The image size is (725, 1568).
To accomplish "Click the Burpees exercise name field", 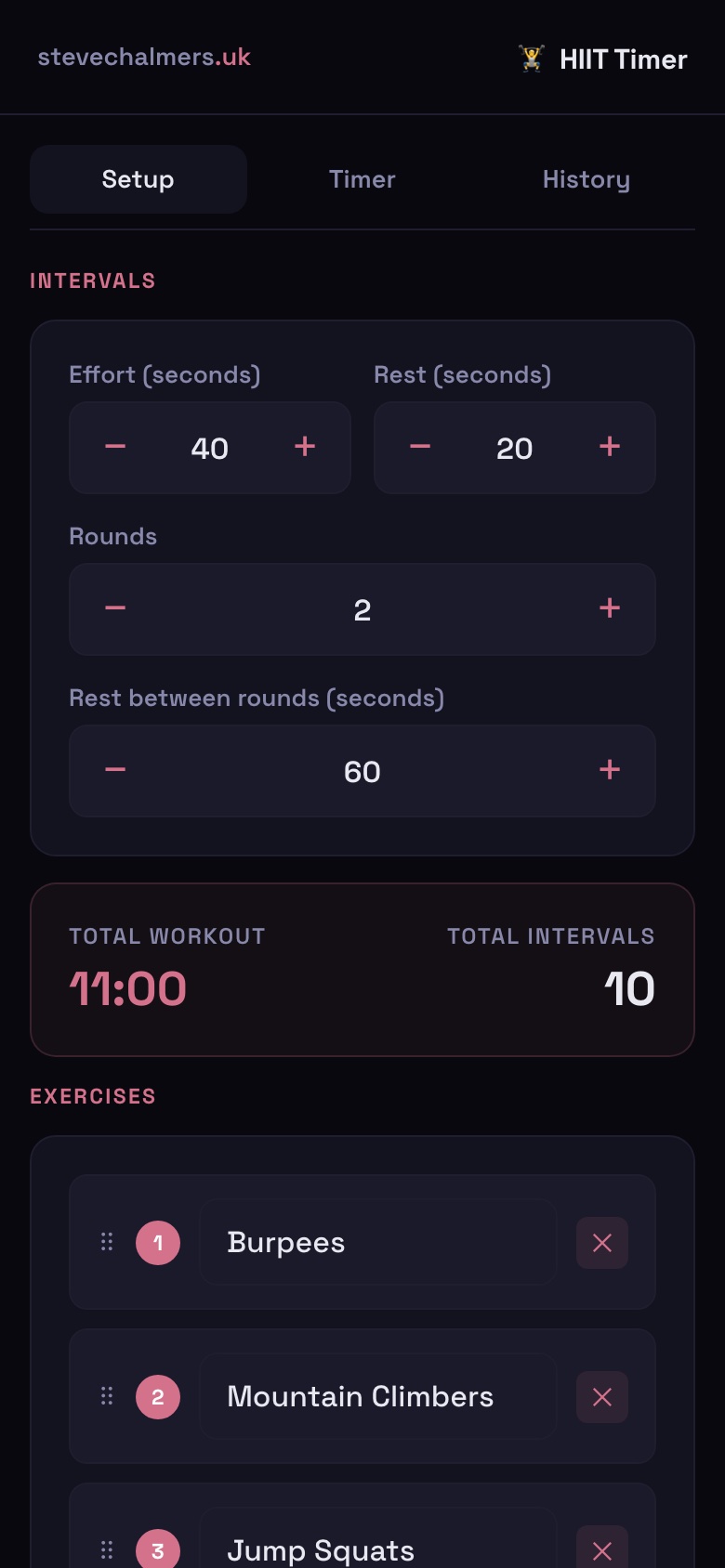I will tap(377, 1242).
